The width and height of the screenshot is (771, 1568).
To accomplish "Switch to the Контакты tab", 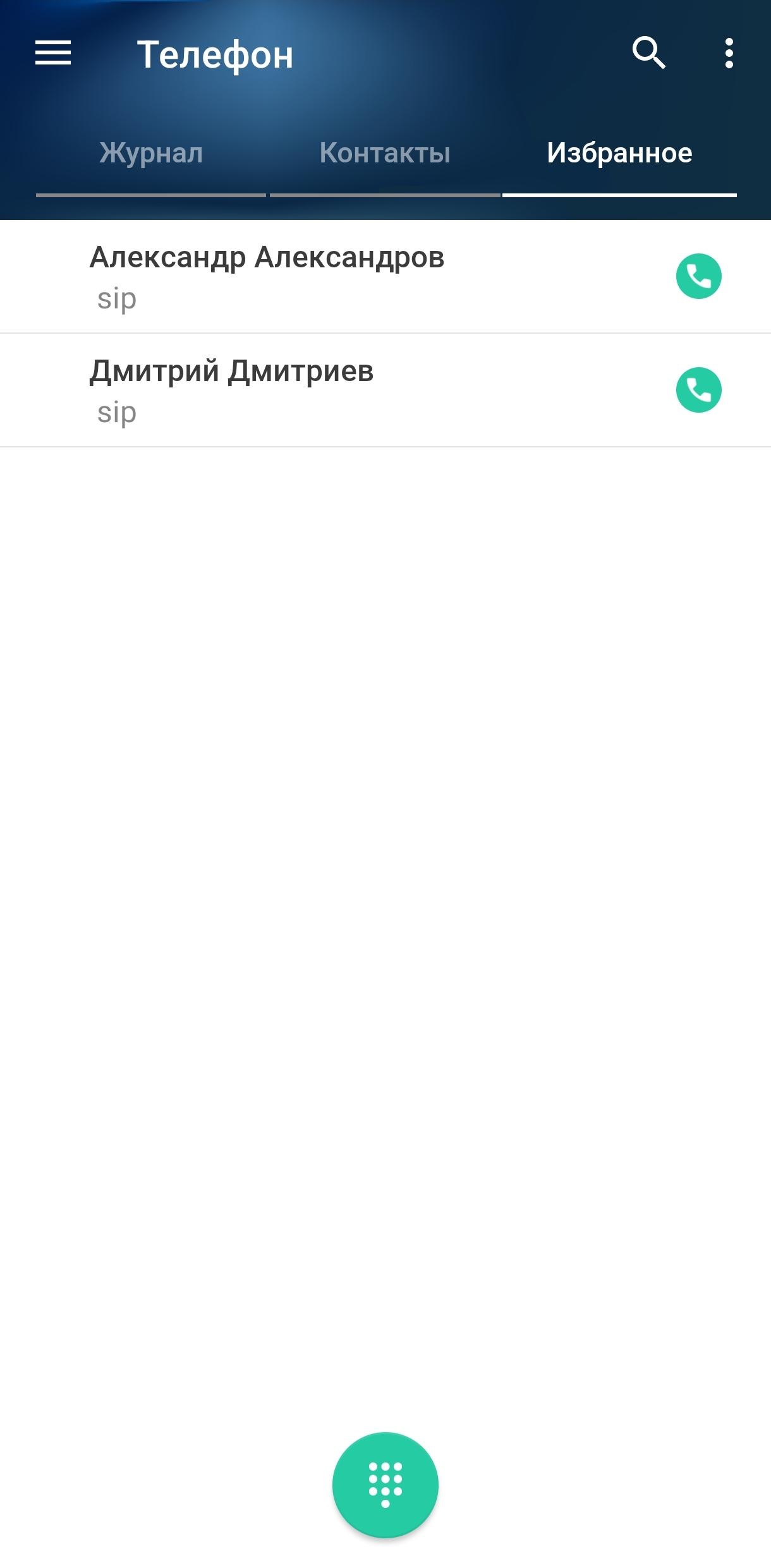I will 385,154.
